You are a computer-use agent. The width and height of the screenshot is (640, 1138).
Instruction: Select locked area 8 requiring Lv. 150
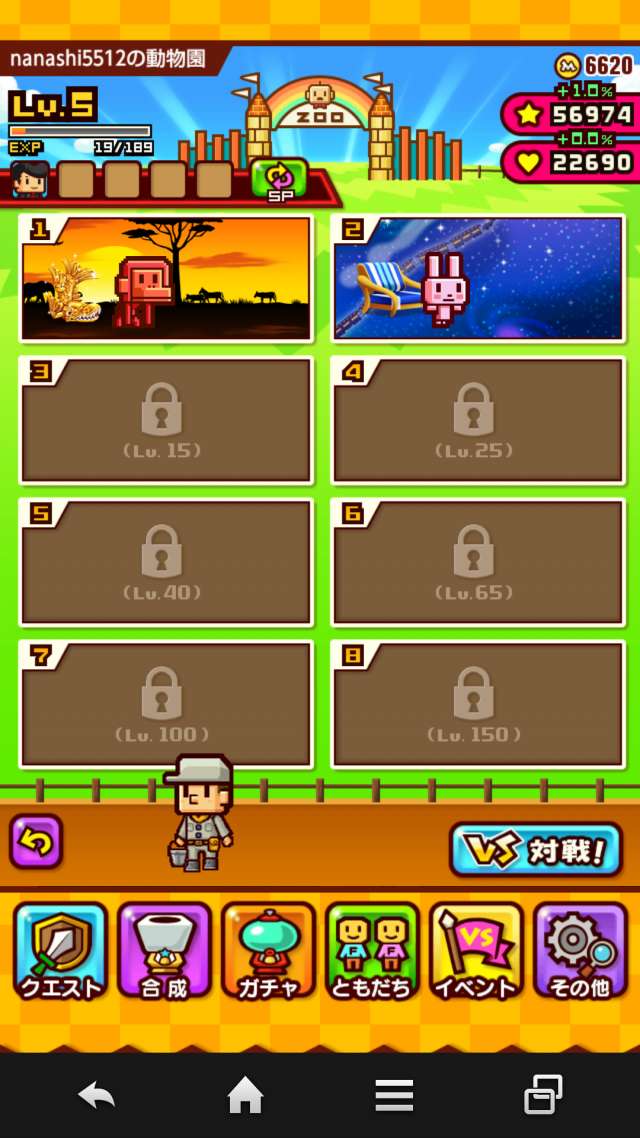pos(478,704)
